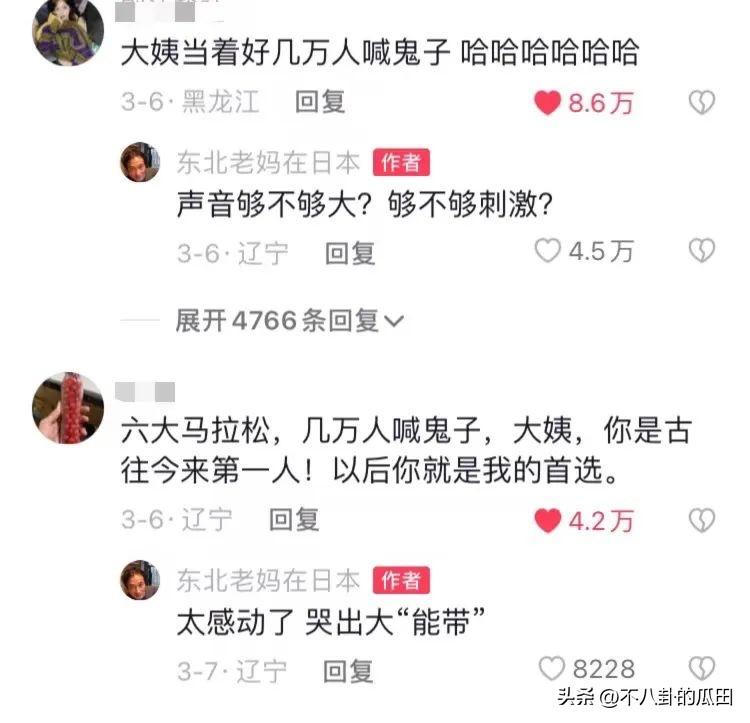Reply to the author's 太感动了 comment
This screenshot has height=723, width=750.
click(349, 669)
